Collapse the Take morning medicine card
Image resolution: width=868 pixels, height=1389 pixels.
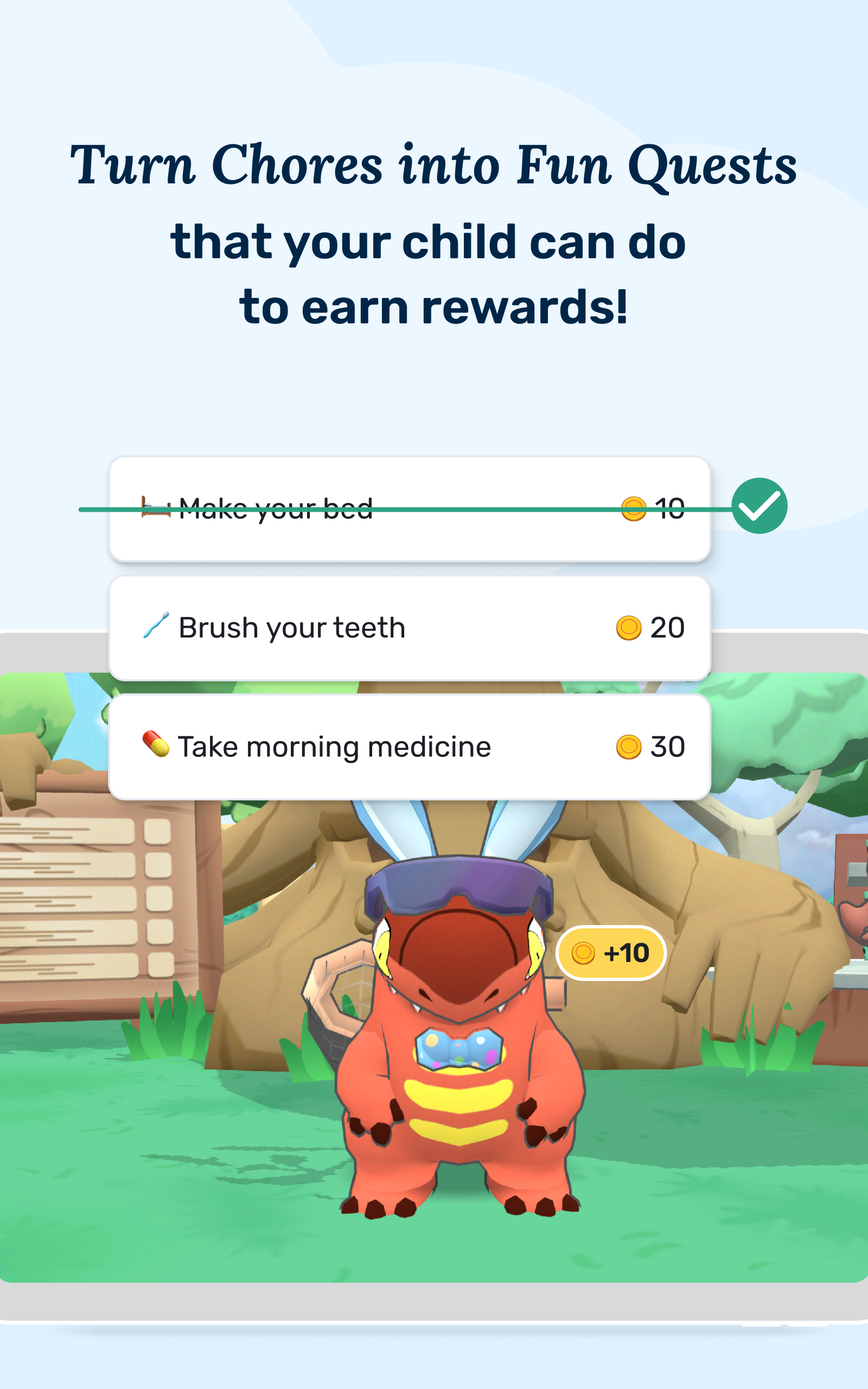click(x=411, y=746)
